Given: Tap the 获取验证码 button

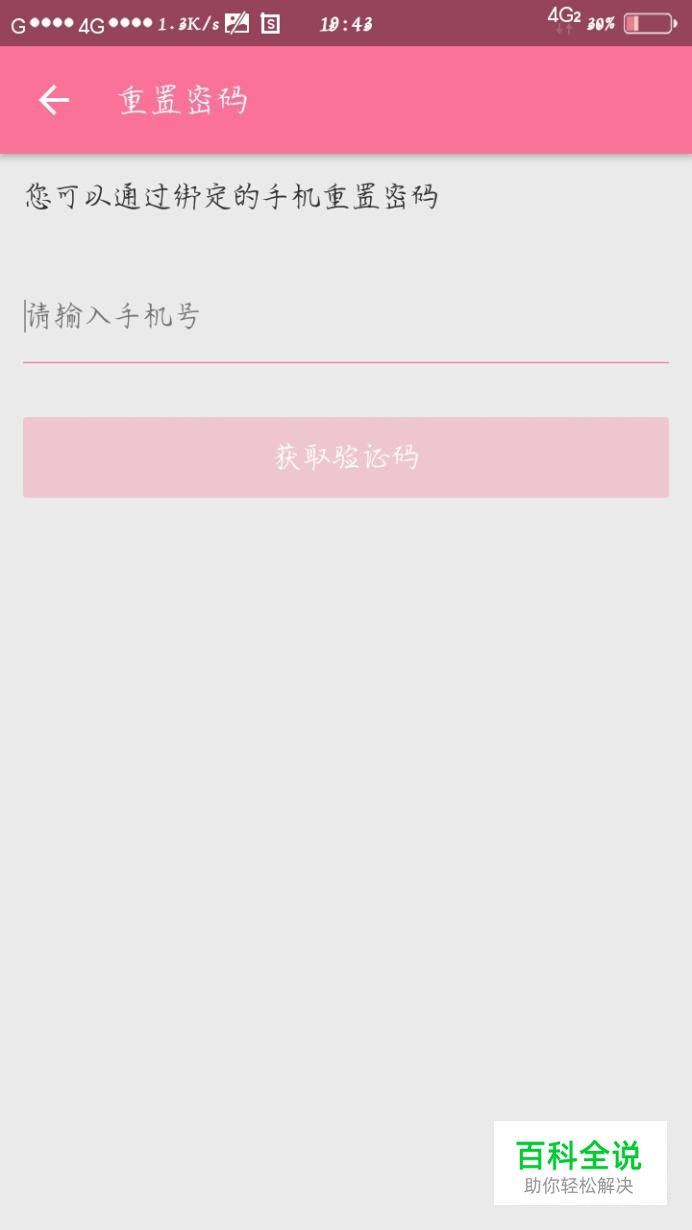Looking at the screenshot, I should click(345, 457).
